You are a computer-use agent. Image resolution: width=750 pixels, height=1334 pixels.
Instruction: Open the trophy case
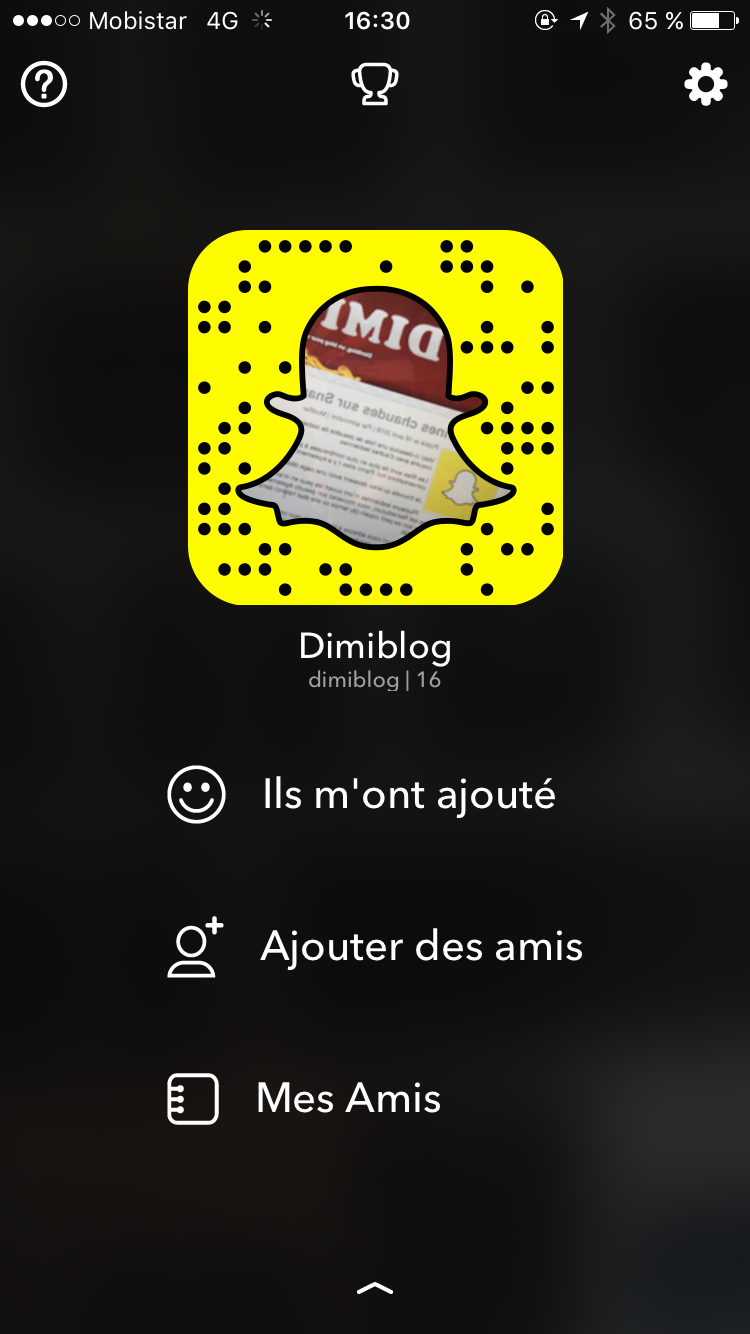[375, 85]
